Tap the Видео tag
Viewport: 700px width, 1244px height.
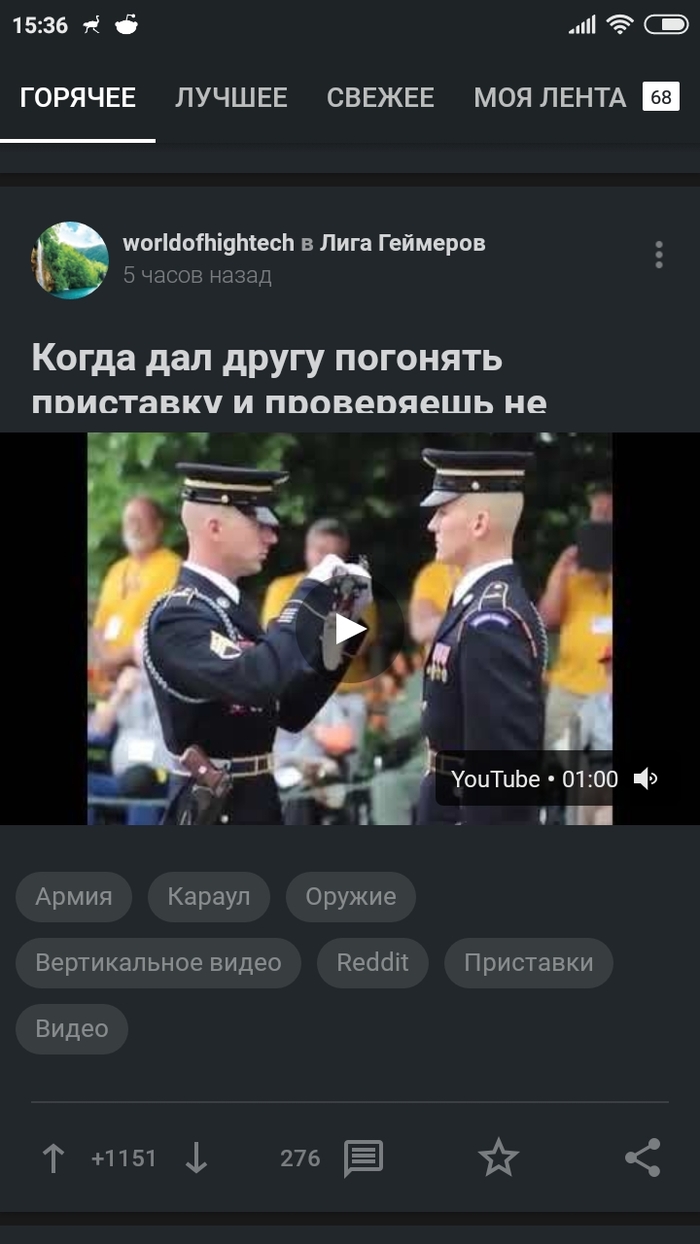[71, 1029]
